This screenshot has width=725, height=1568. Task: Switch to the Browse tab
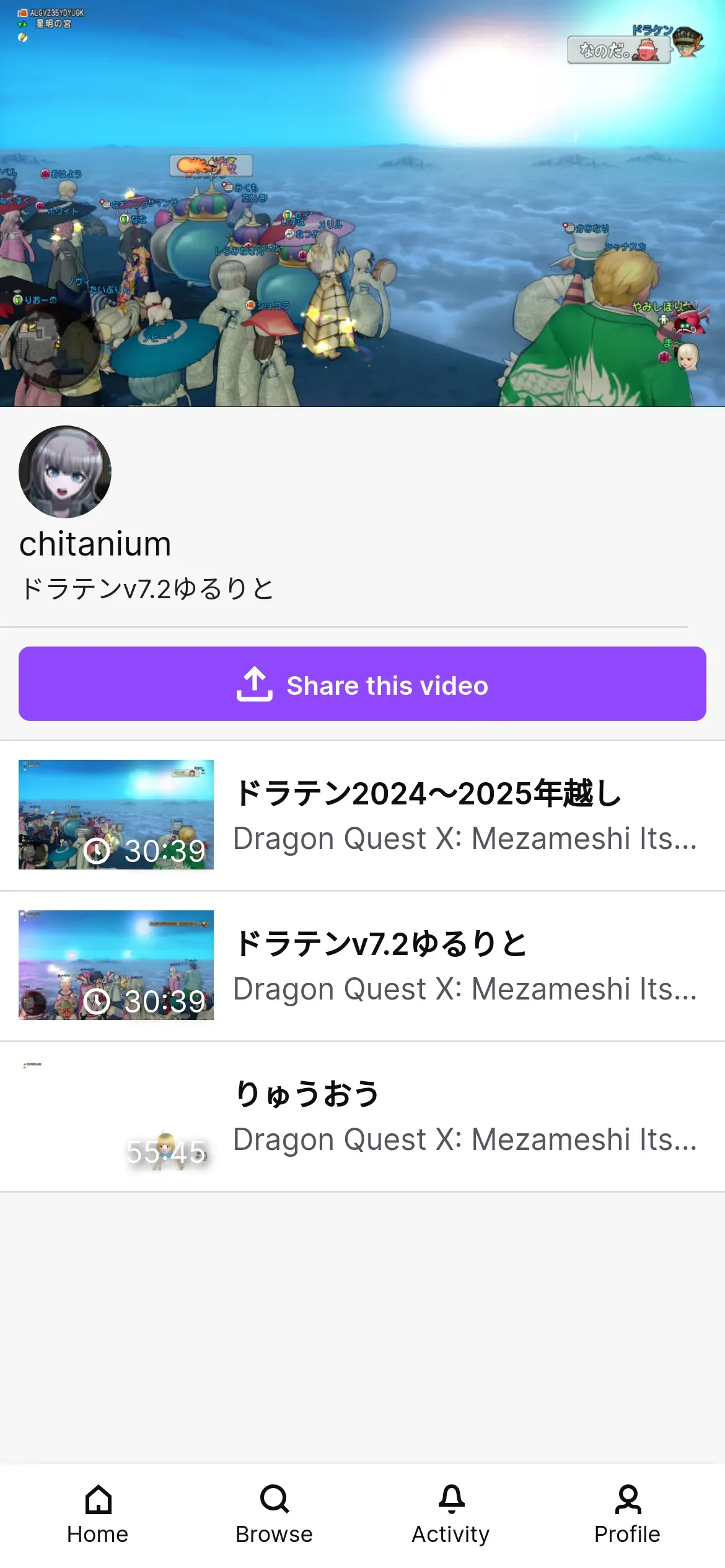pyautogui.click(x=274, y=1515)
